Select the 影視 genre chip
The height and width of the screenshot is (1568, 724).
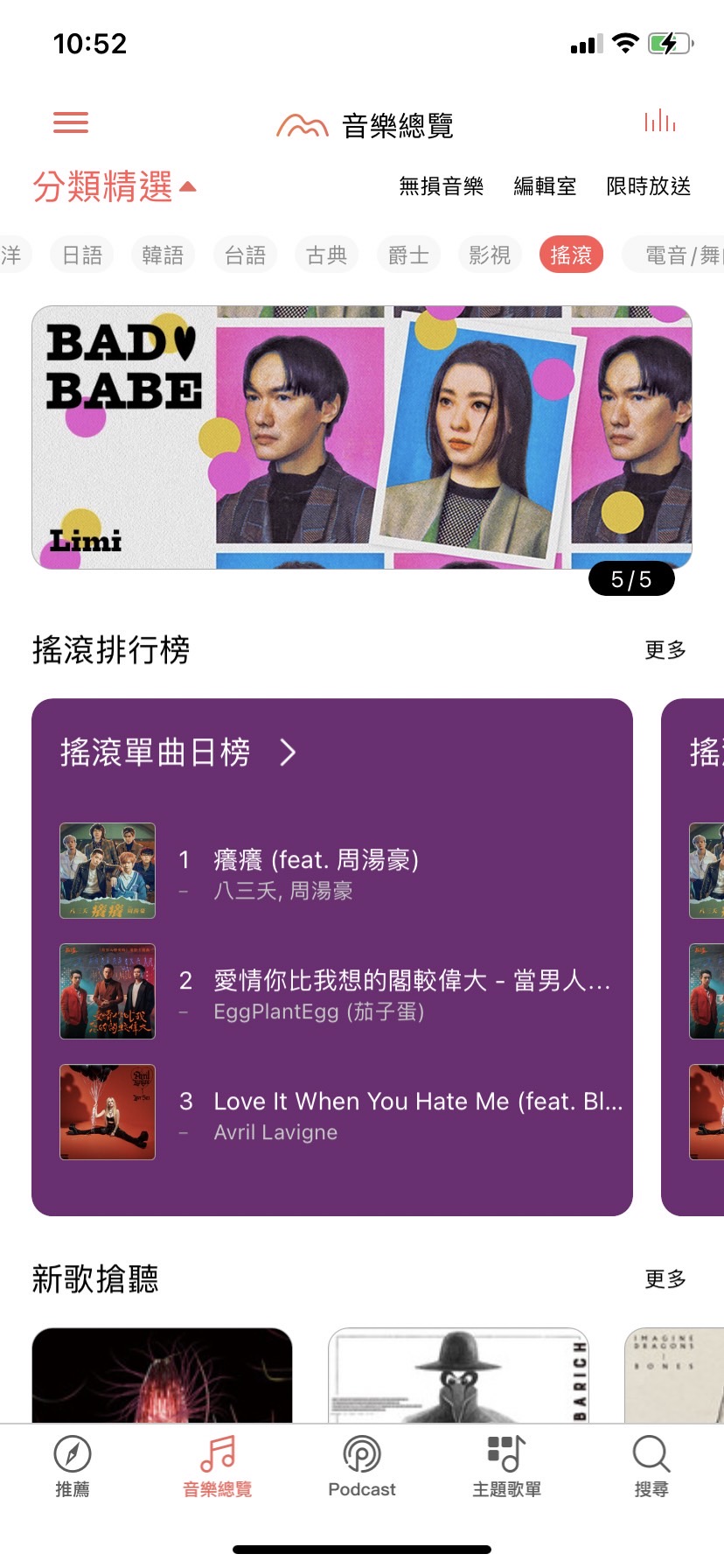tap(490, 255)
